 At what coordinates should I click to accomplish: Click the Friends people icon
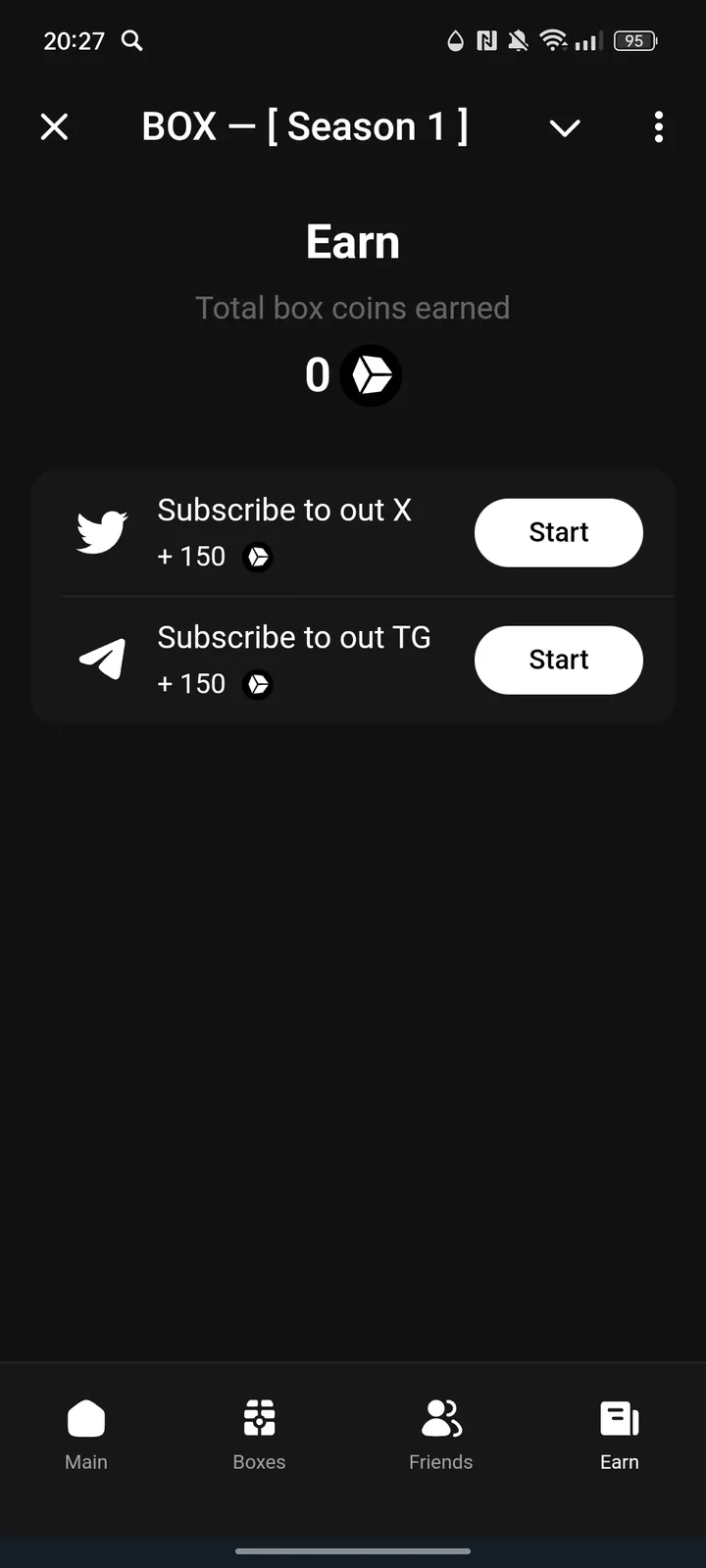point(440,1417)
